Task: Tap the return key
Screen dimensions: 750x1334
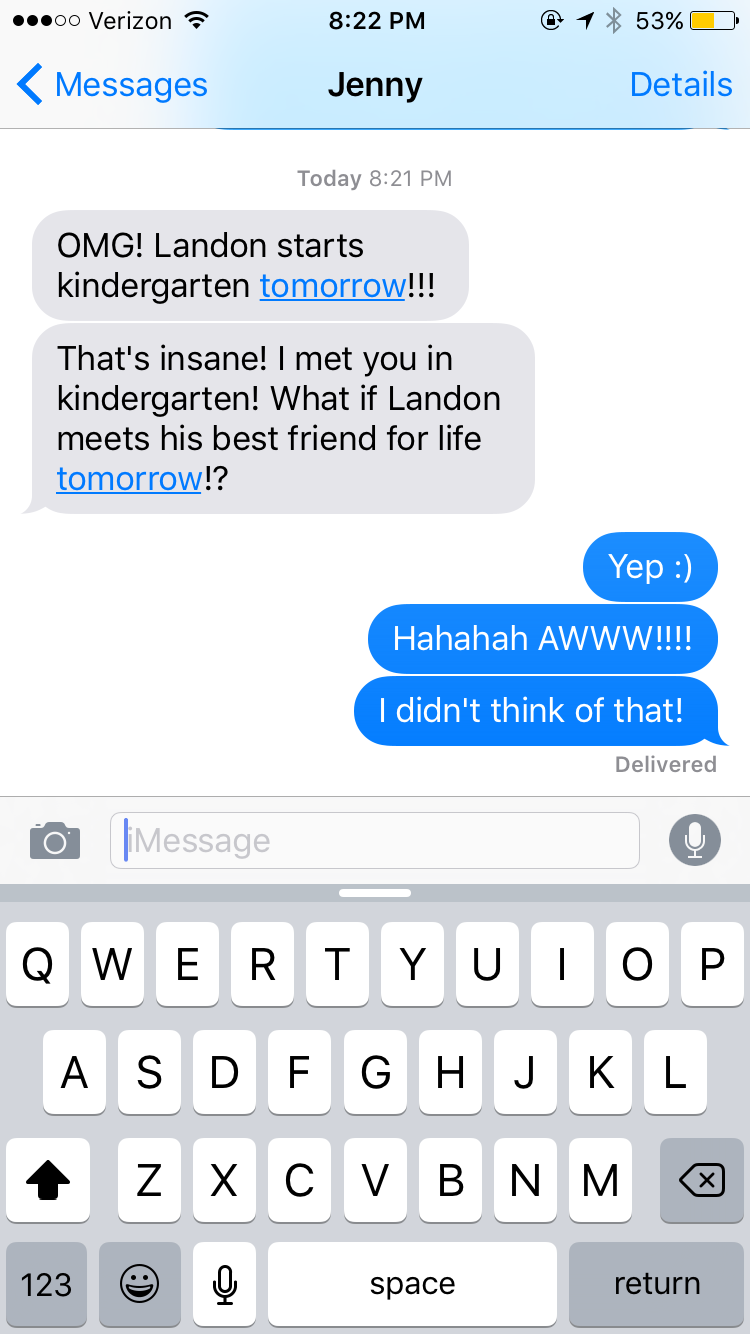Action: click(x=657, y=1284)
